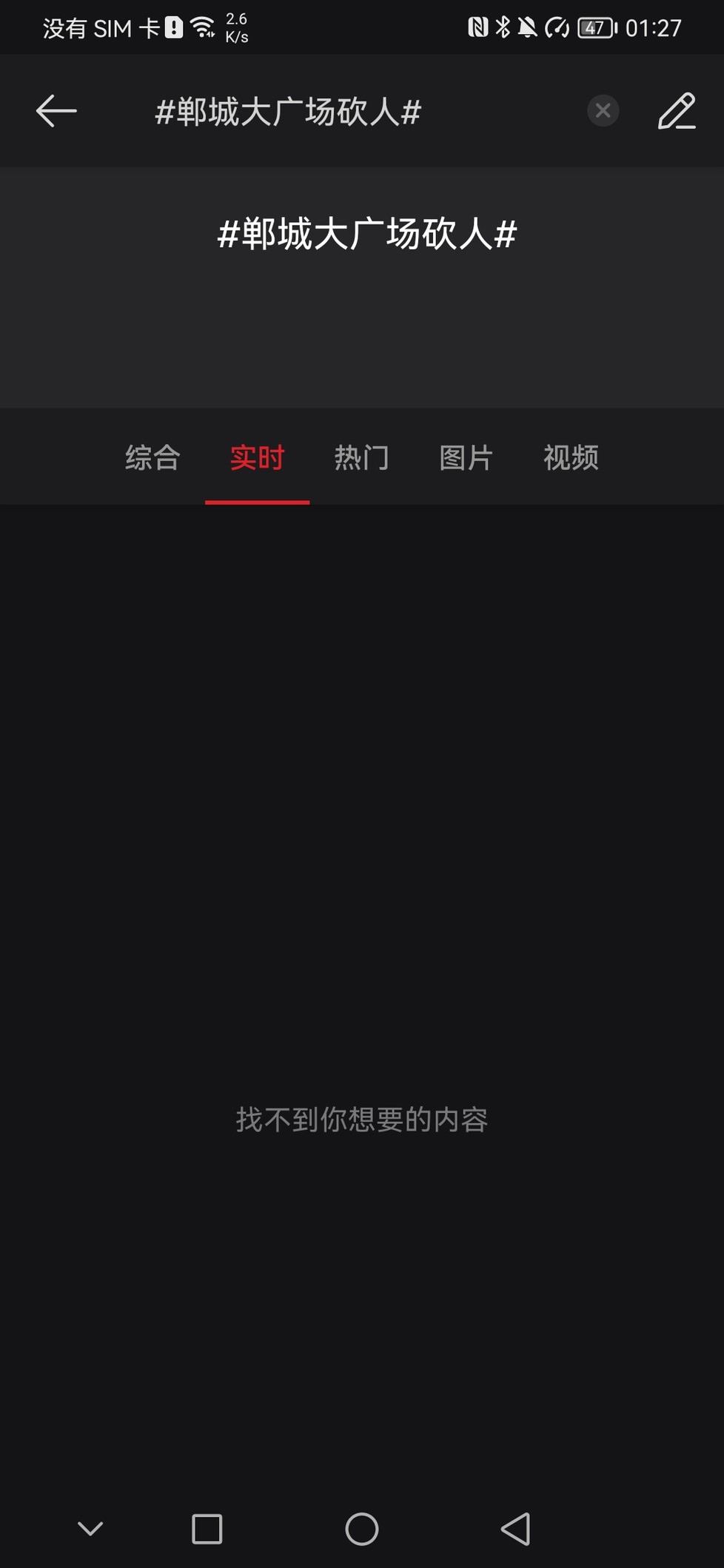Tap the system home circle button

click(362, 1529)
